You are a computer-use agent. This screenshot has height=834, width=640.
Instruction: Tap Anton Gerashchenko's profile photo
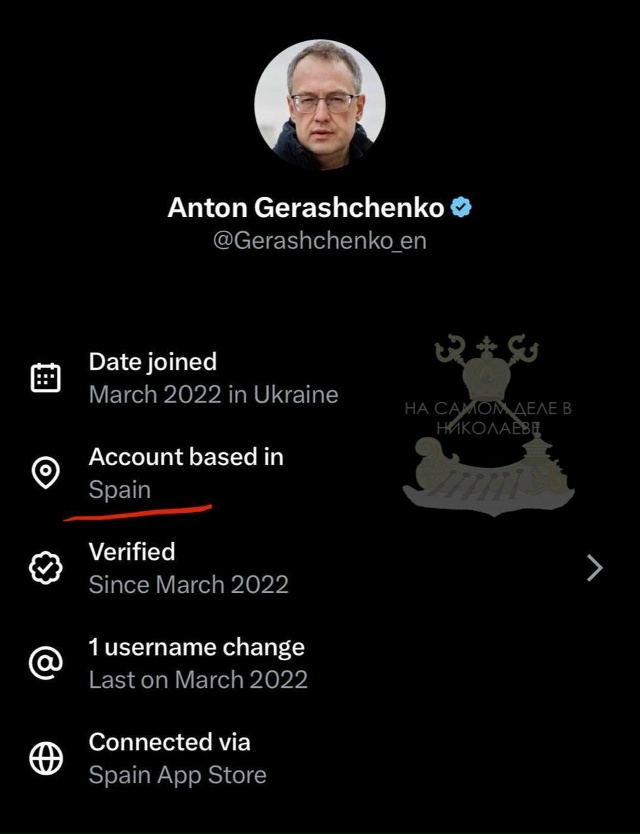[320, 105]
